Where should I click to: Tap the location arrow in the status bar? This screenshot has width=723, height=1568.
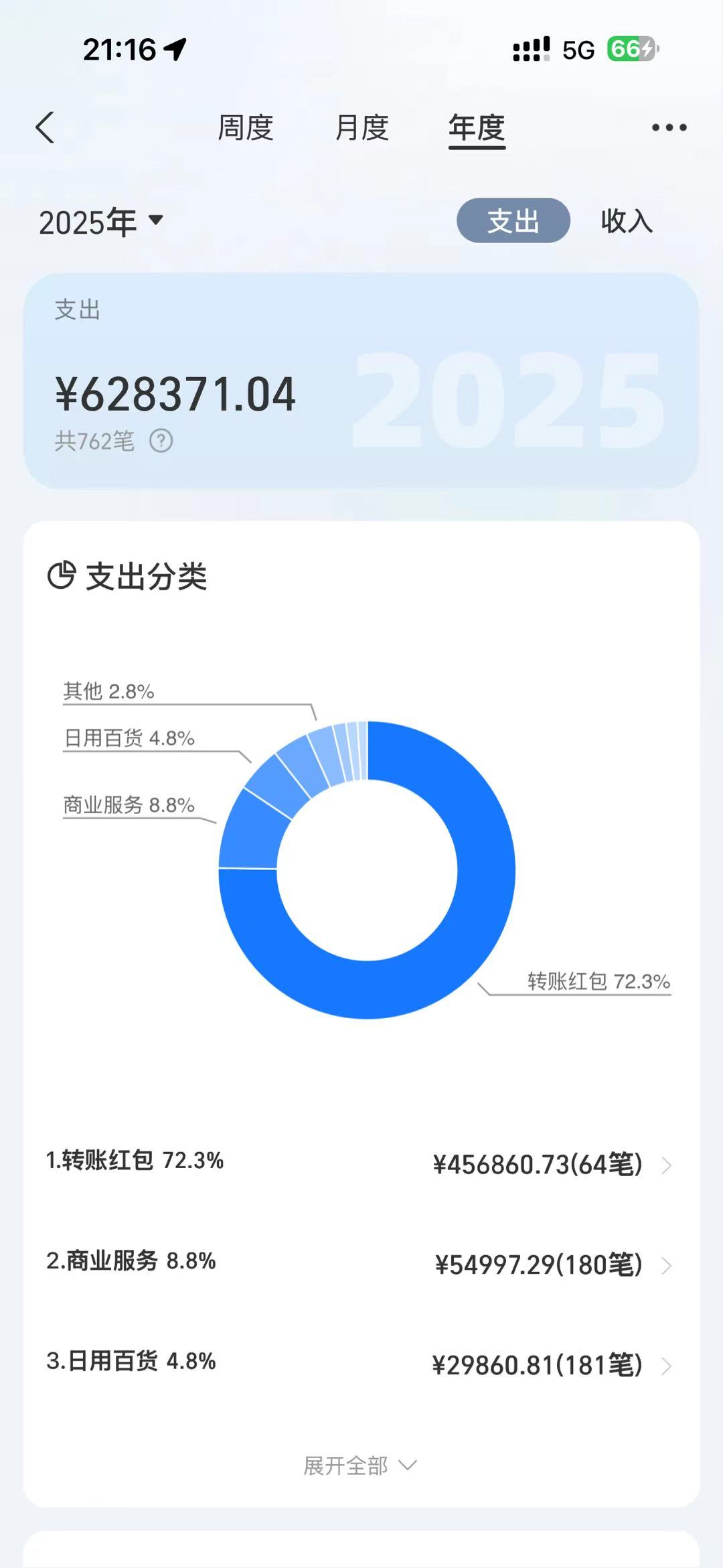point(173,49)
